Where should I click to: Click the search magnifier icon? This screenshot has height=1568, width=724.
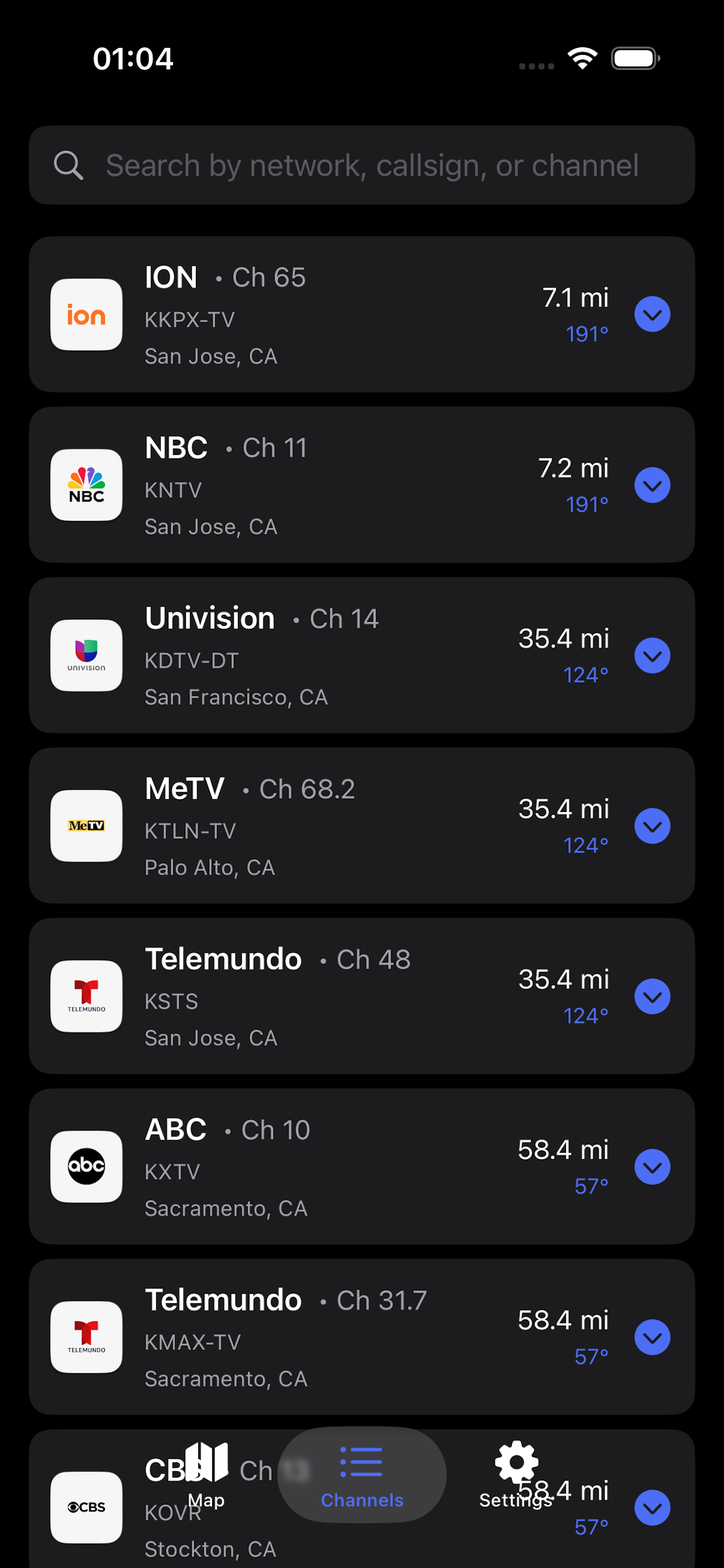[69, 165]
